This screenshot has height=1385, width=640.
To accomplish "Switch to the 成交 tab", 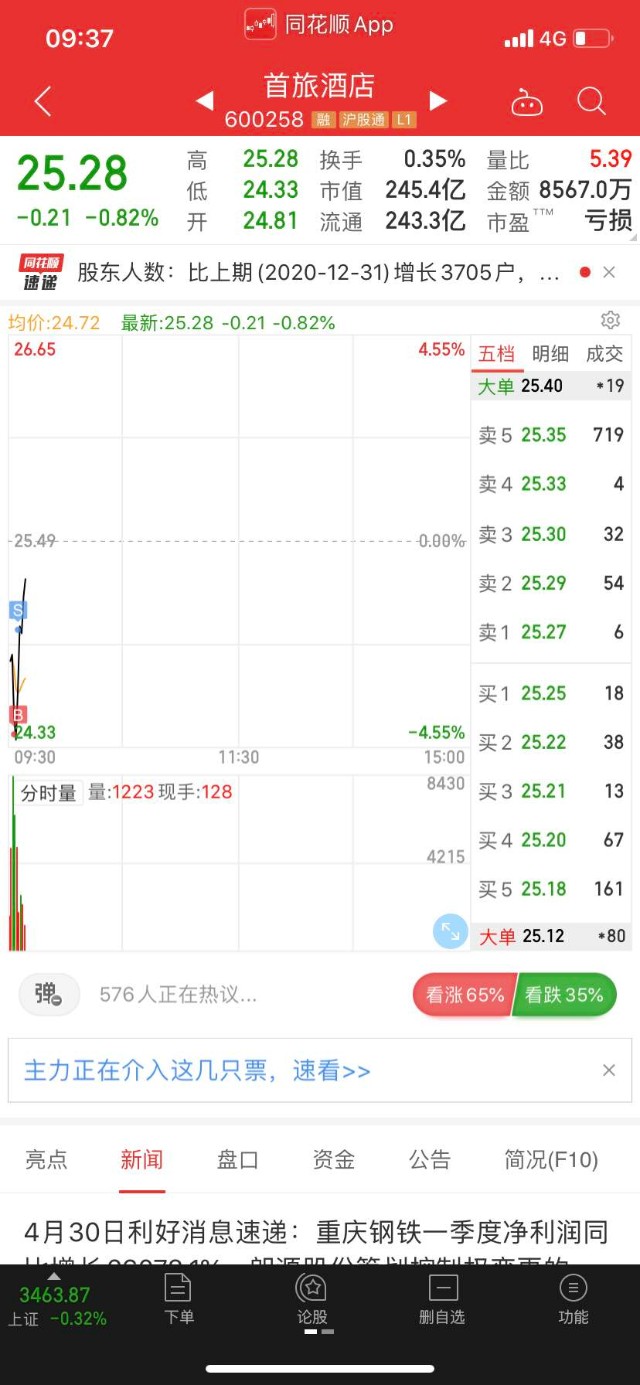I will pos(604,354).
